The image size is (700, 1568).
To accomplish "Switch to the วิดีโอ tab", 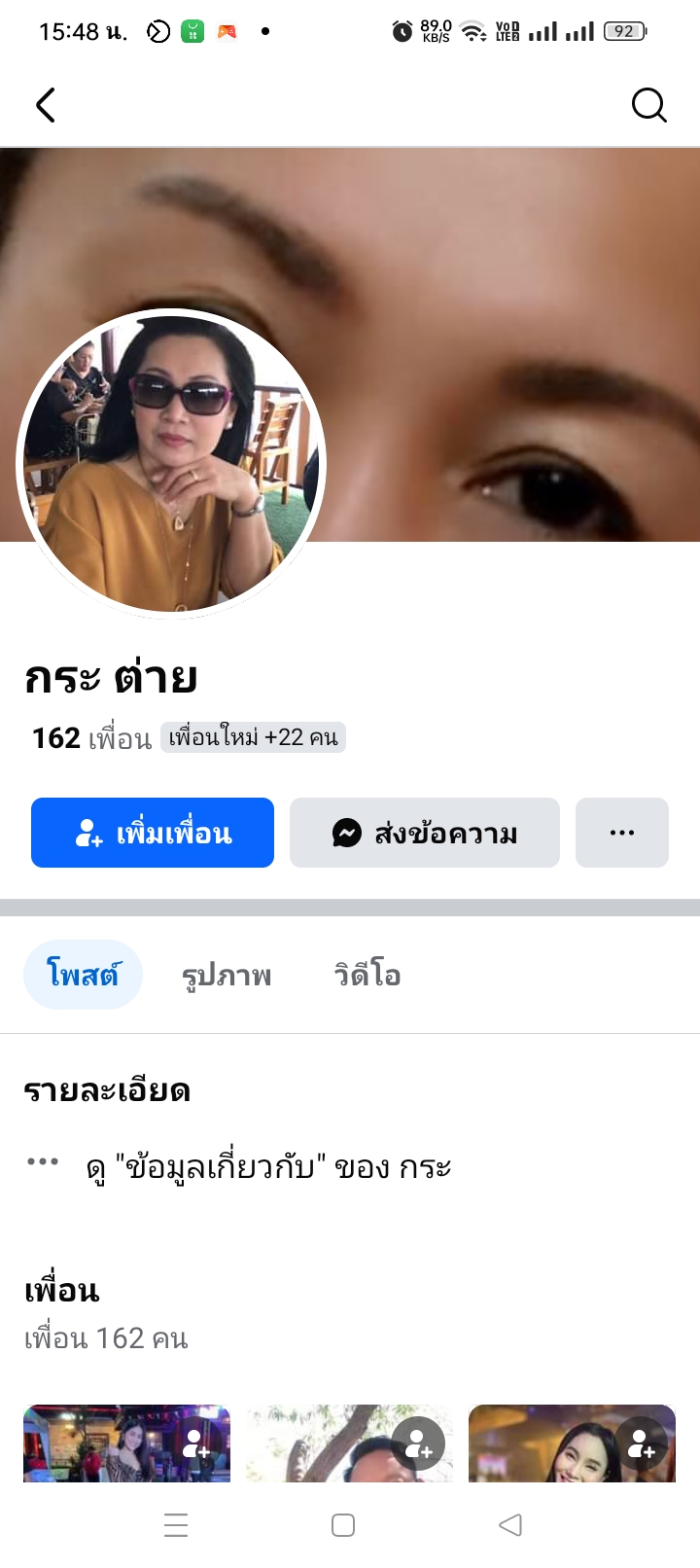I will coord(367,975).
